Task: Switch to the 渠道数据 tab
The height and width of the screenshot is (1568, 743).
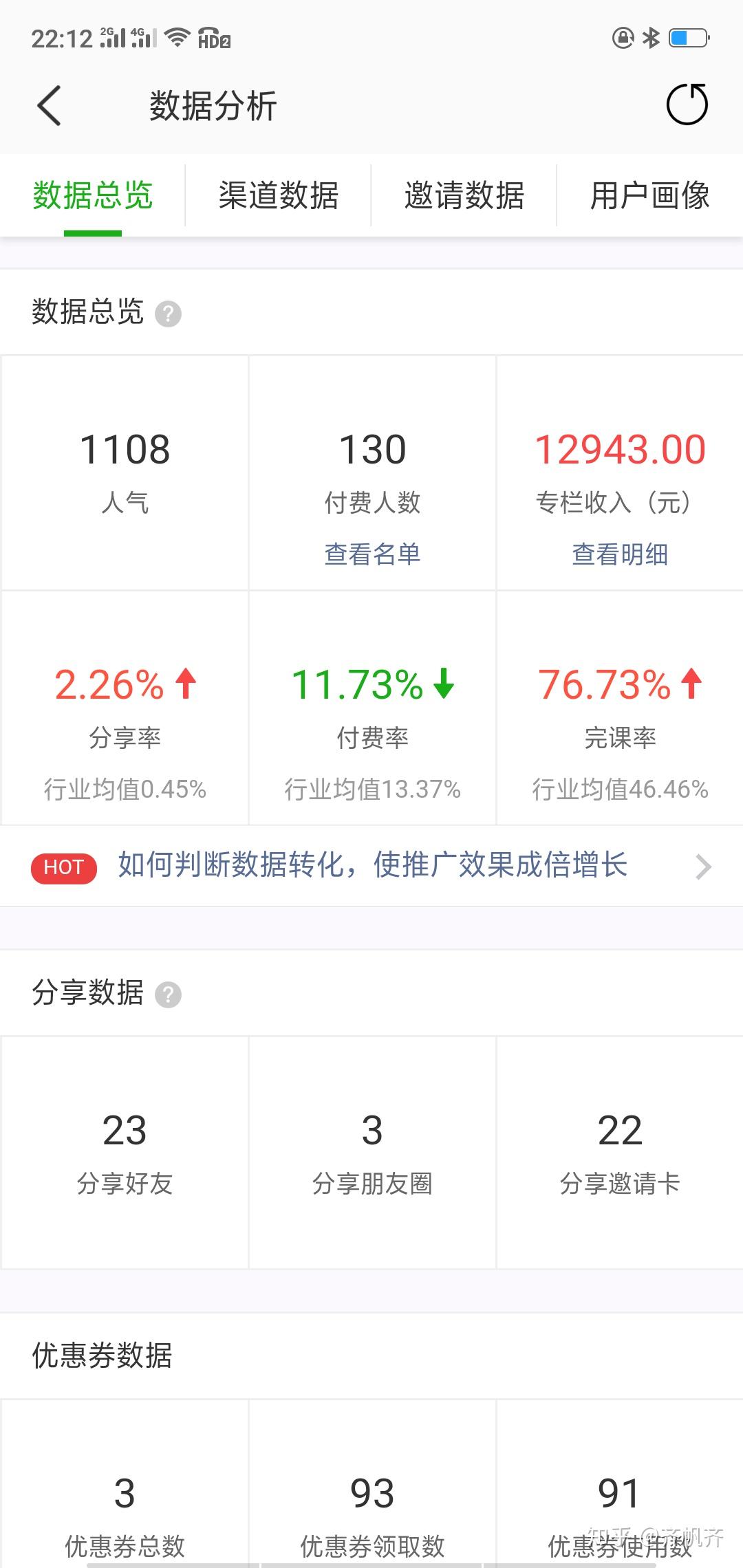Action: click(x=278, y=195)
